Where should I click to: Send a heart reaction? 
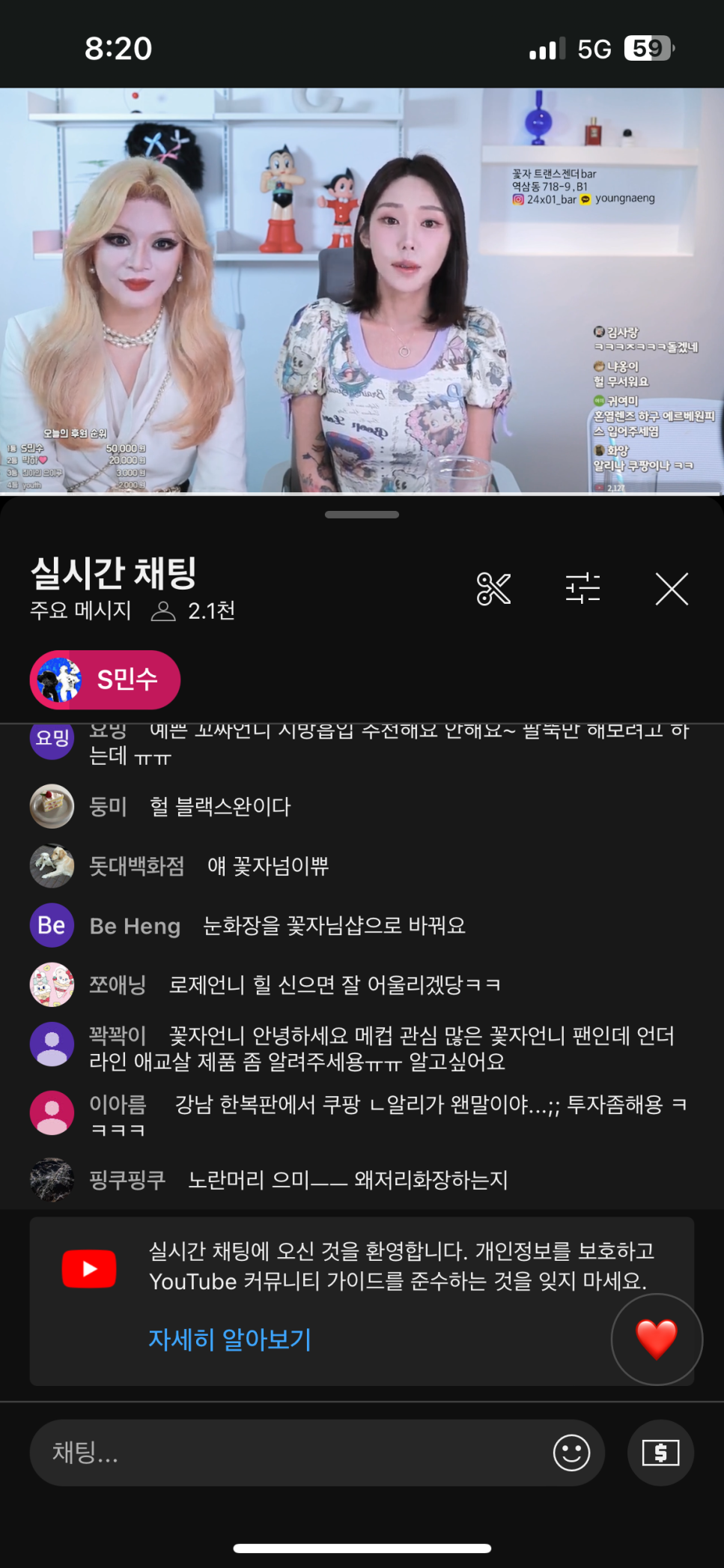click(x=657, y=1339)
